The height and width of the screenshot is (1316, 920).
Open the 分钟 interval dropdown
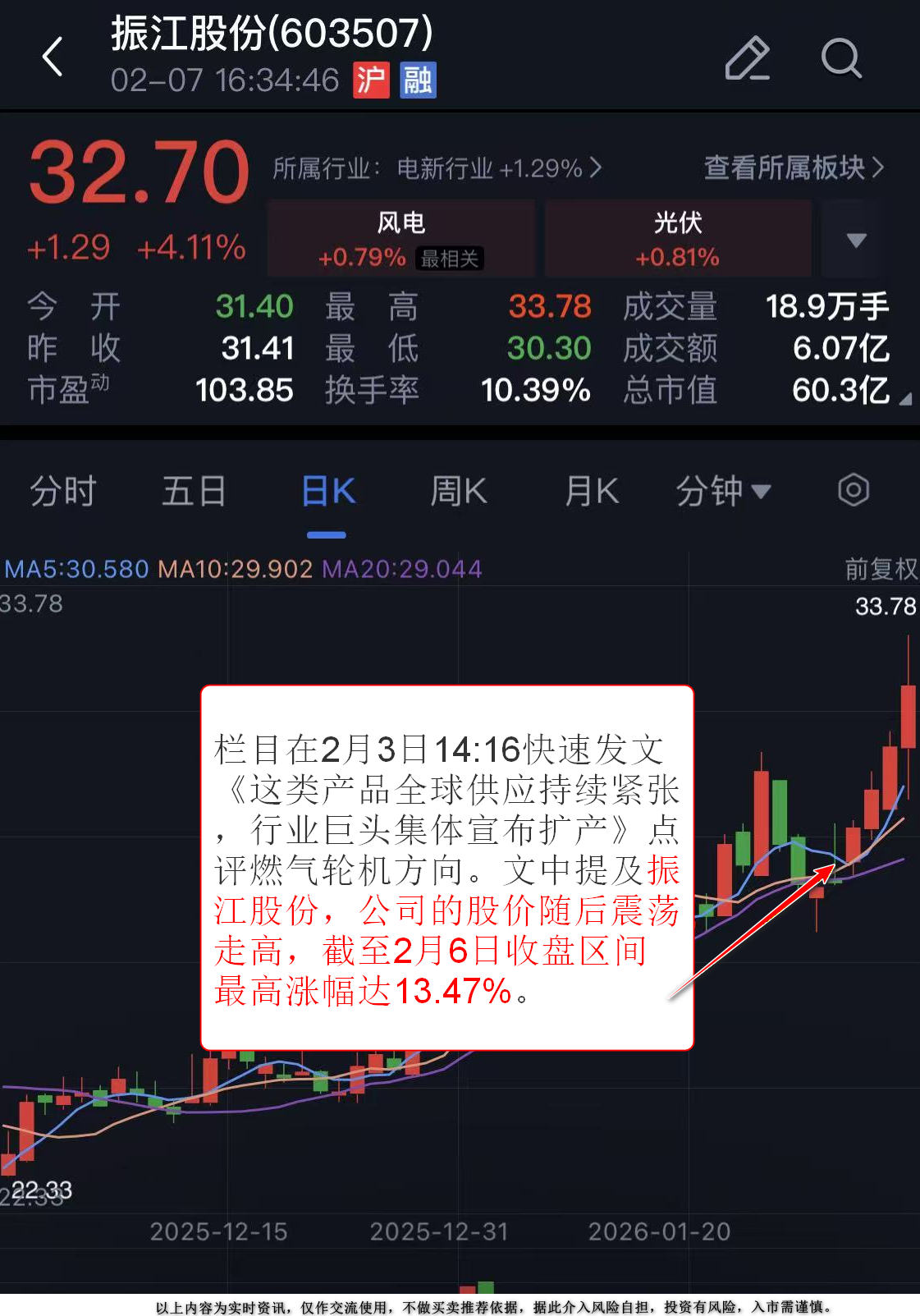(x=723, y=492)
